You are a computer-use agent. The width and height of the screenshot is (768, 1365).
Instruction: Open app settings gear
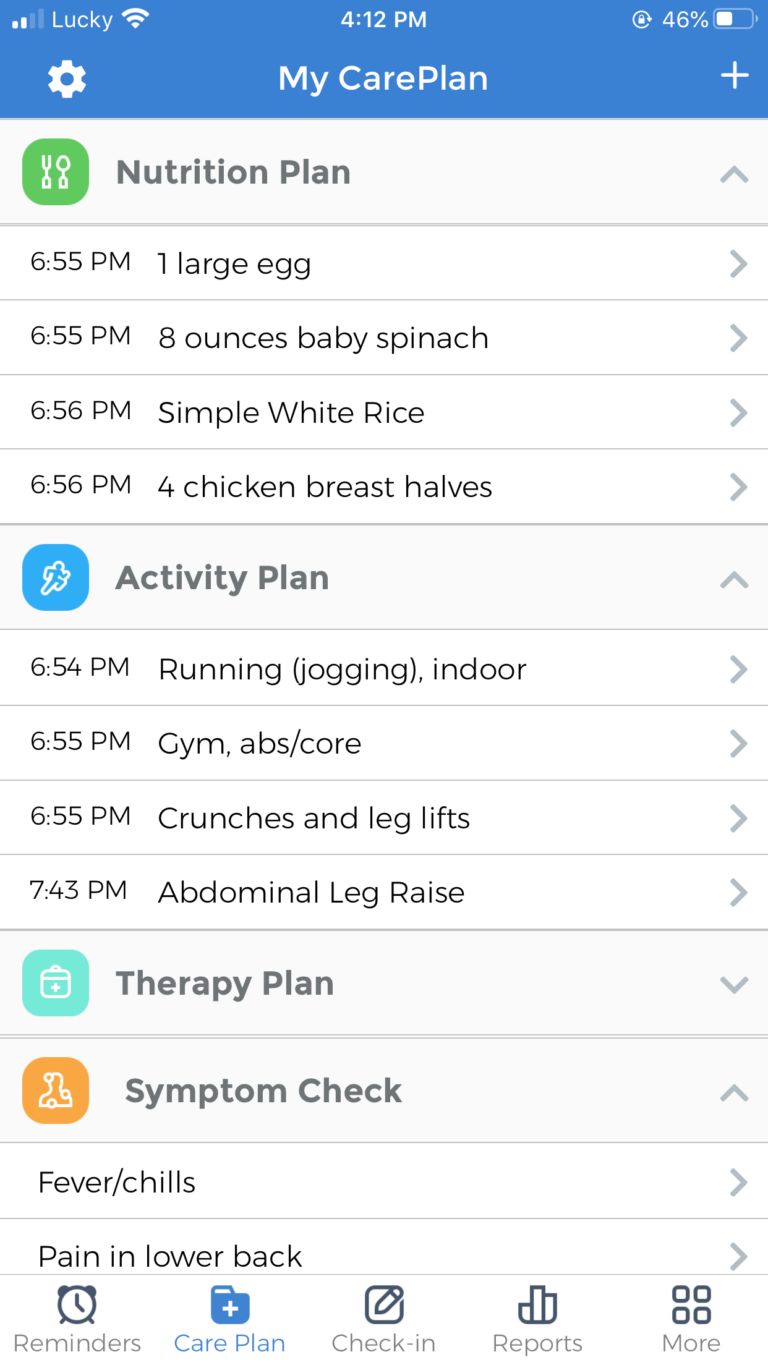(66, 78)
